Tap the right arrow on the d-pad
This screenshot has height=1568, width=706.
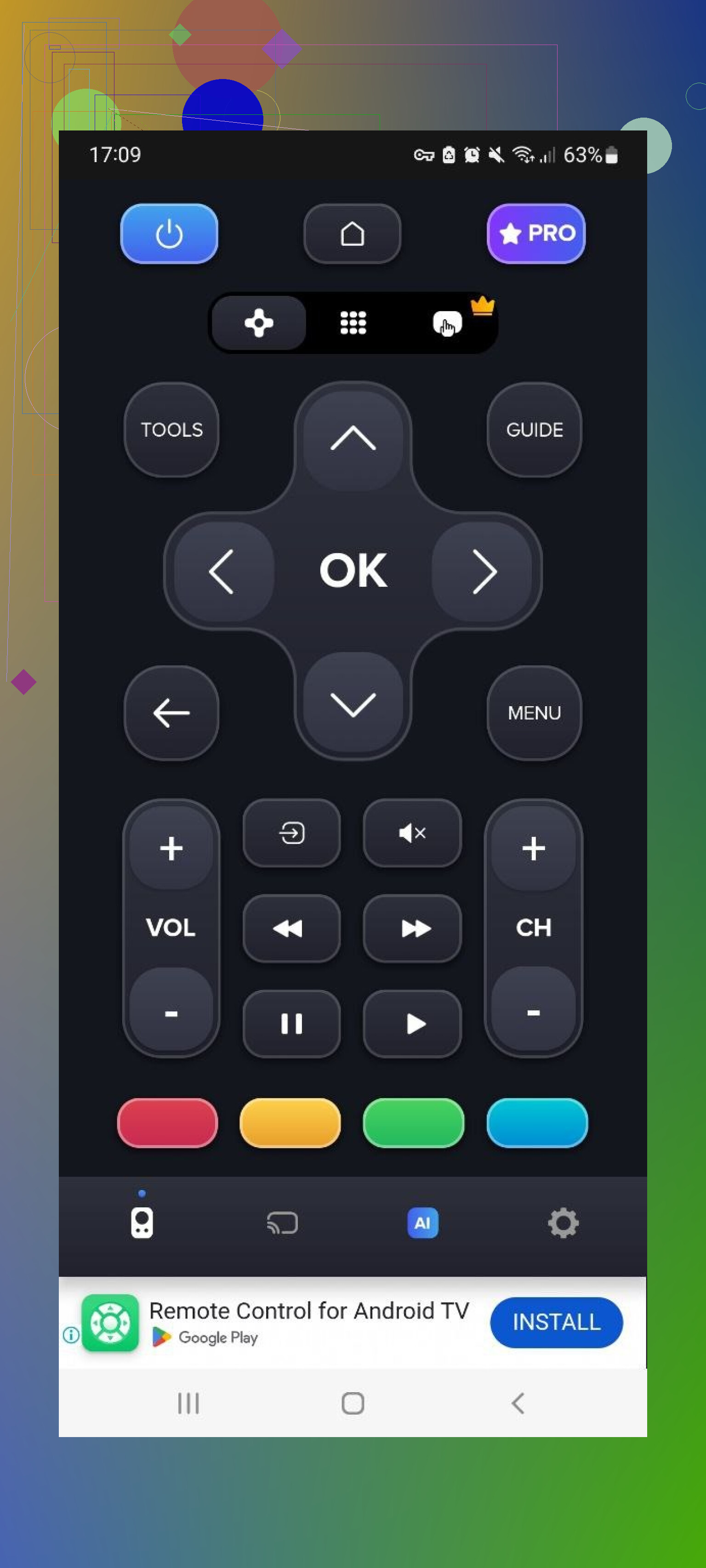tap(484, 571)
